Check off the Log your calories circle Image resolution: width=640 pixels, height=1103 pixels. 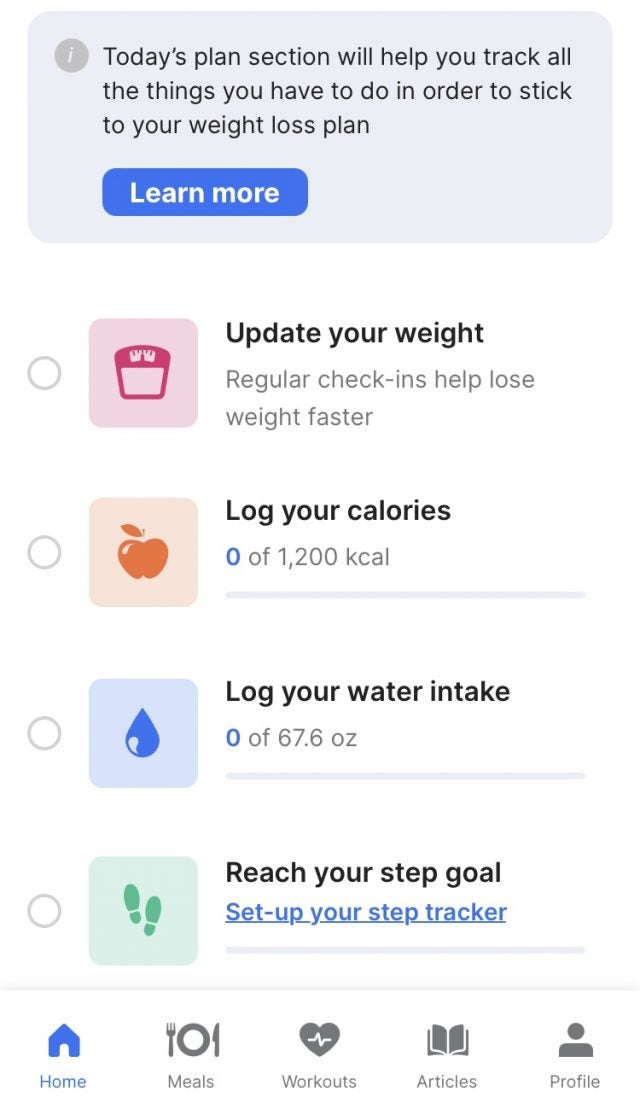pyautogui.click(x=44, y=552)
